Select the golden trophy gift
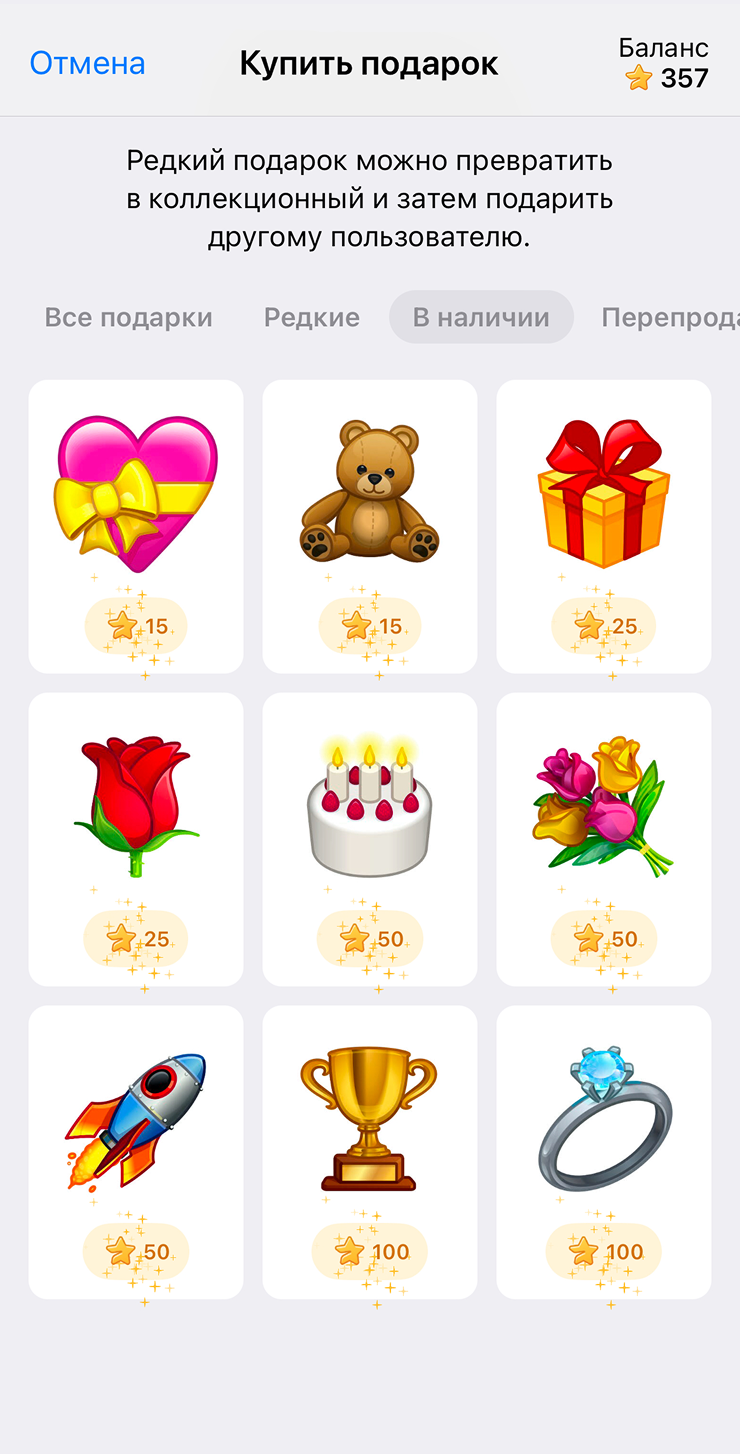 370,1152
